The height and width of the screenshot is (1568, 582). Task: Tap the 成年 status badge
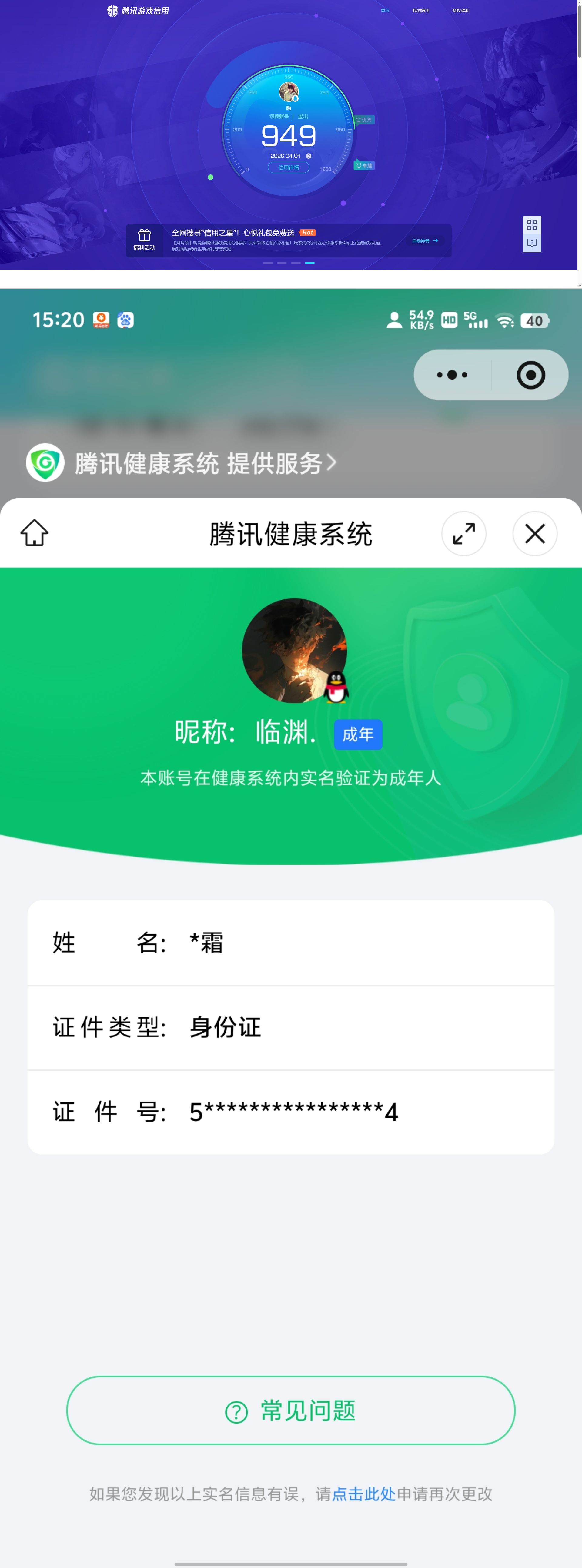[358, 735]
